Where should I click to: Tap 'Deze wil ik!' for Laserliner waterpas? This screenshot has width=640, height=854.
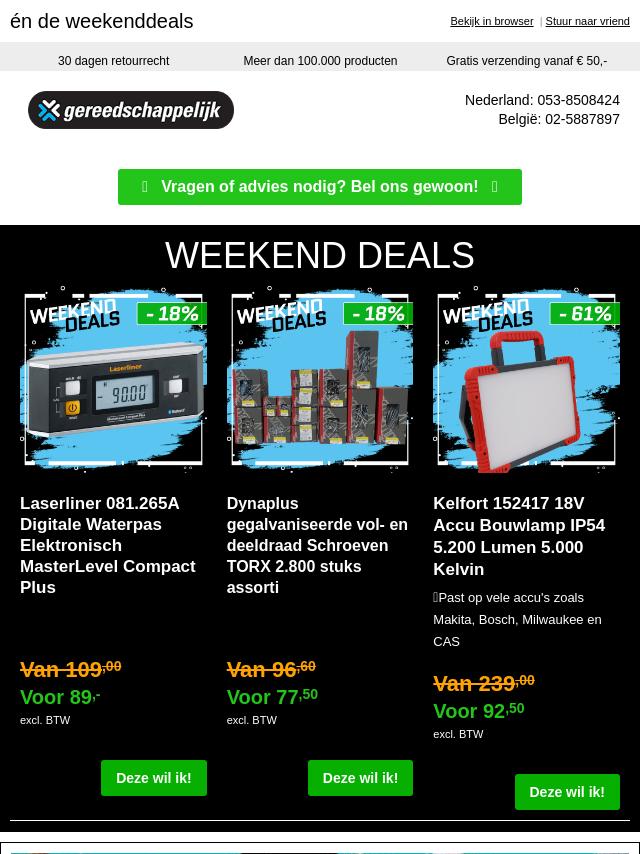point(153,778)
